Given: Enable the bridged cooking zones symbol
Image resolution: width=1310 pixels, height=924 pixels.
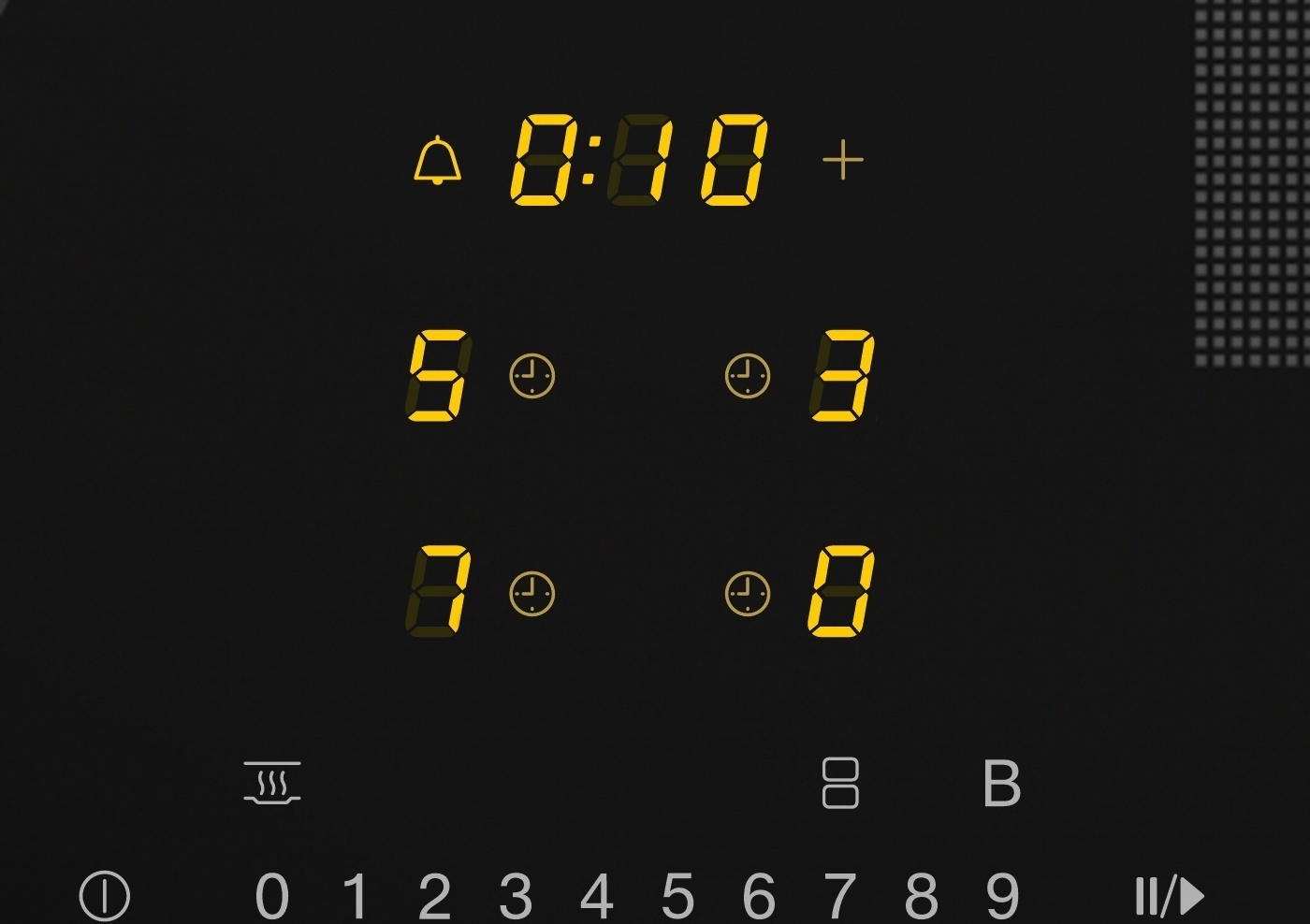Looking at the screenshot, I should coord(839,784).
